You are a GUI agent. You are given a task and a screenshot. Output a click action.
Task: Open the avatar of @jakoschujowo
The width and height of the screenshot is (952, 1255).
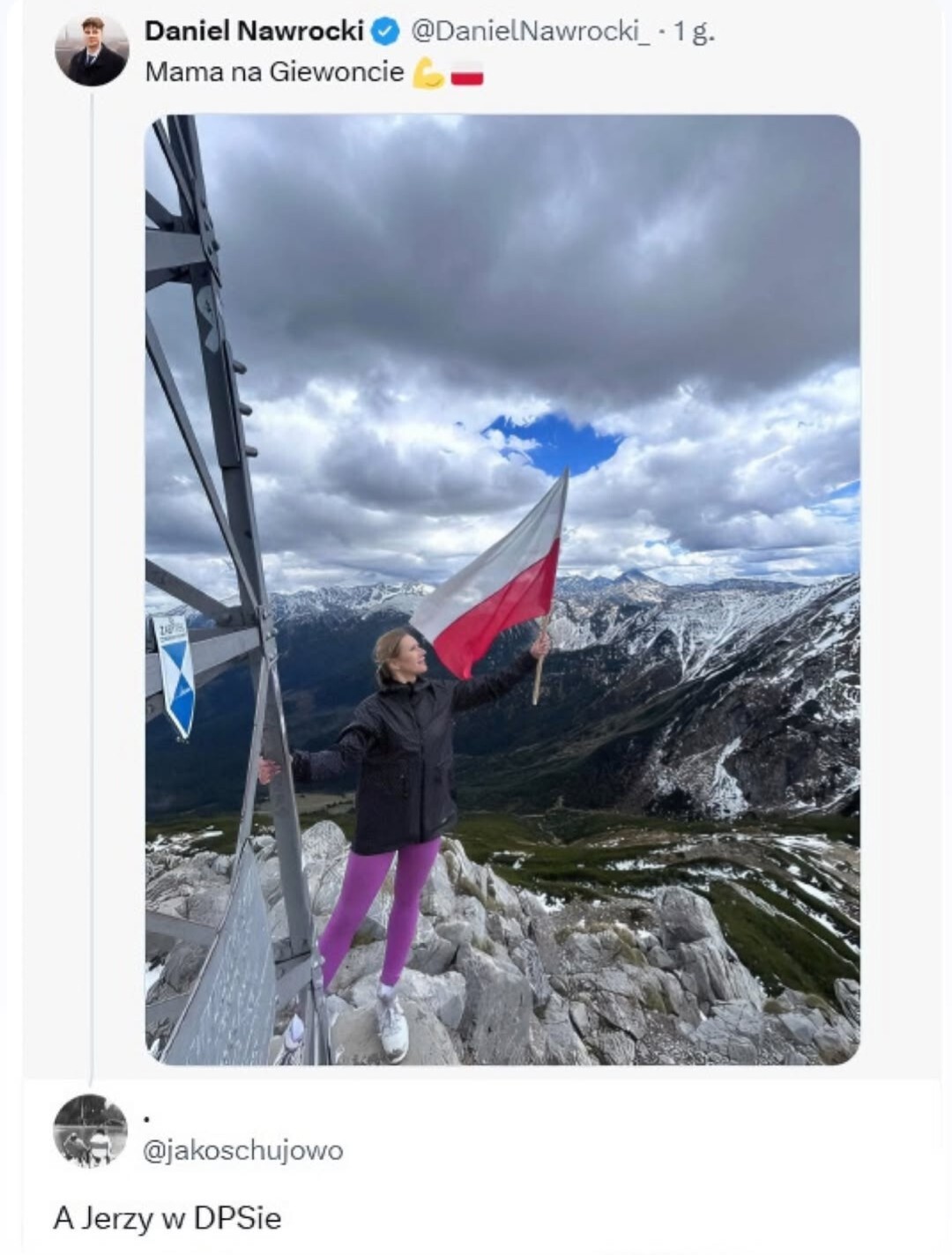coord(91,1131)
